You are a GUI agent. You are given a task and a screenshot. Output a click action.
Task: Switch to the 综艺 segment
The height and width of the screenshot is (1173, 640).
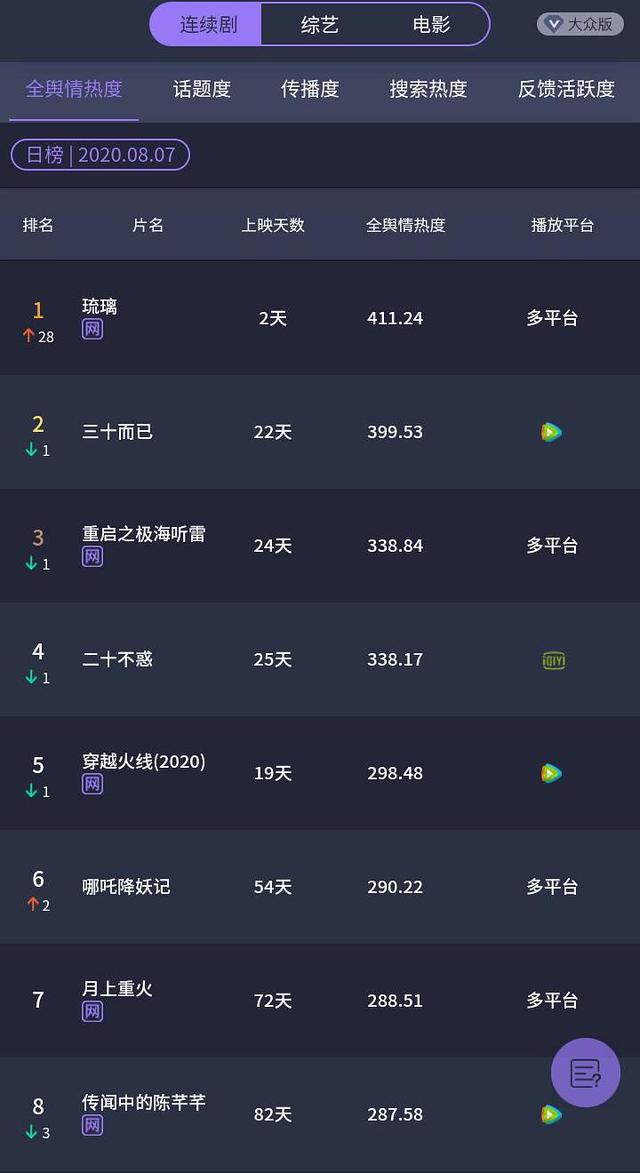pos(320,25)
